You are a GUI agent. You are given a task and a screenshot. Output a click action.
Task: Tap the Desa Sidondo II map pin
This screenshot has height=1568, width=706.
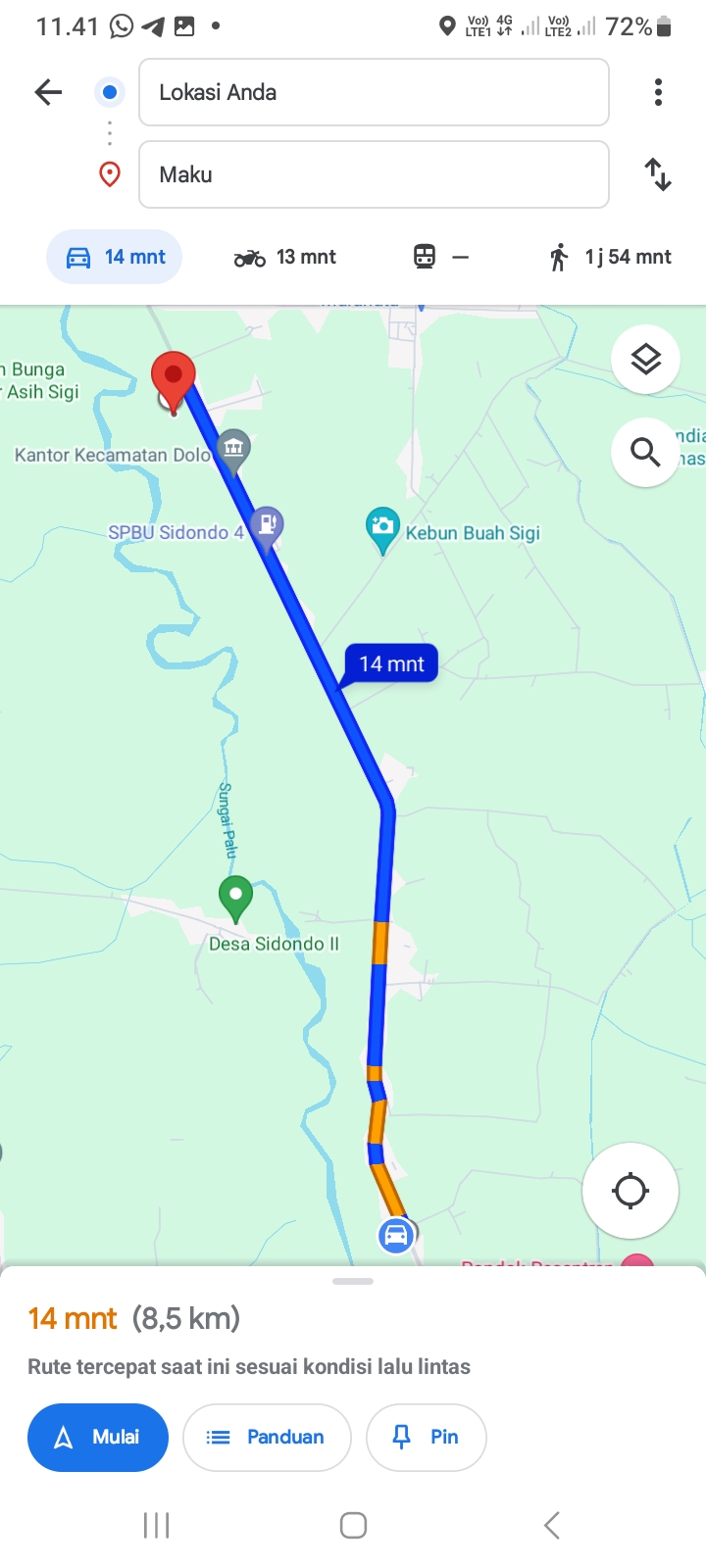235,898
